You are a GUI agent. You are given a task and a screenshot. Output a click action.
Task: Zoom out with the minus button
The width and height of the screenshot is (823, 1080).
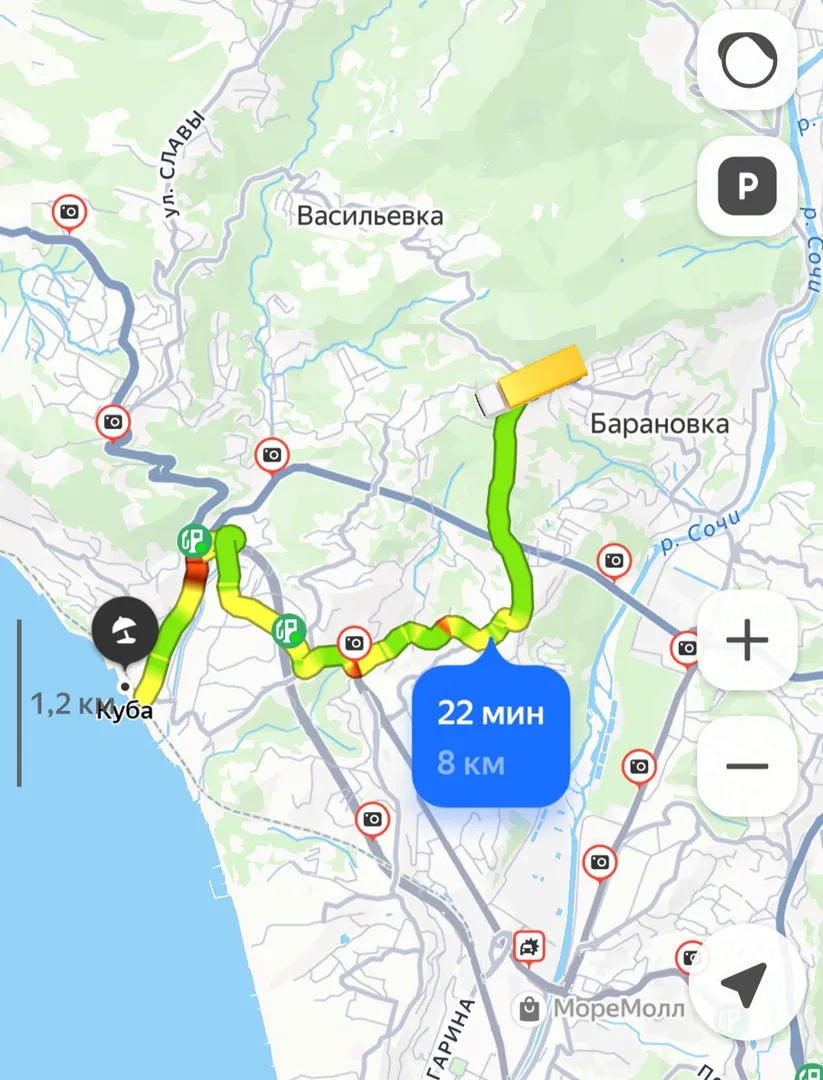pos(747,766)
